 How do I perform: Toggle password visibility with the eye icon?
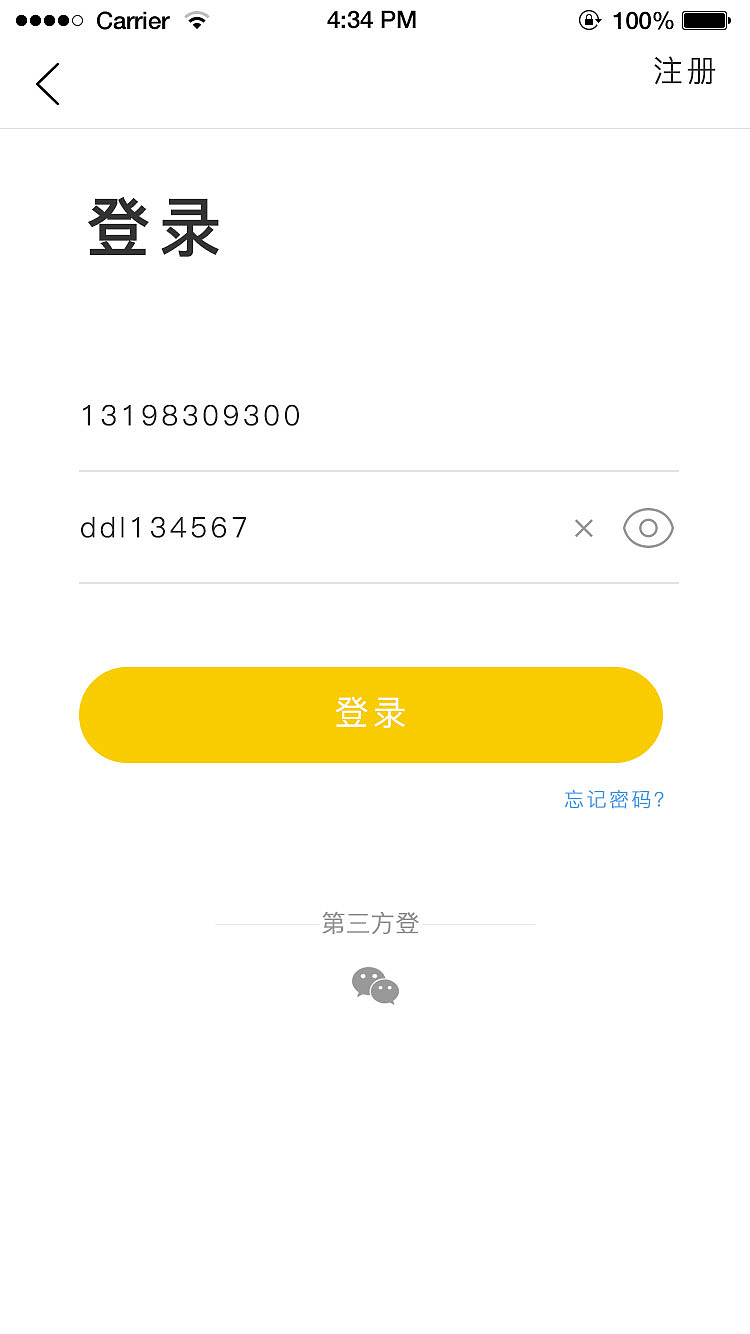coord(648,527)
